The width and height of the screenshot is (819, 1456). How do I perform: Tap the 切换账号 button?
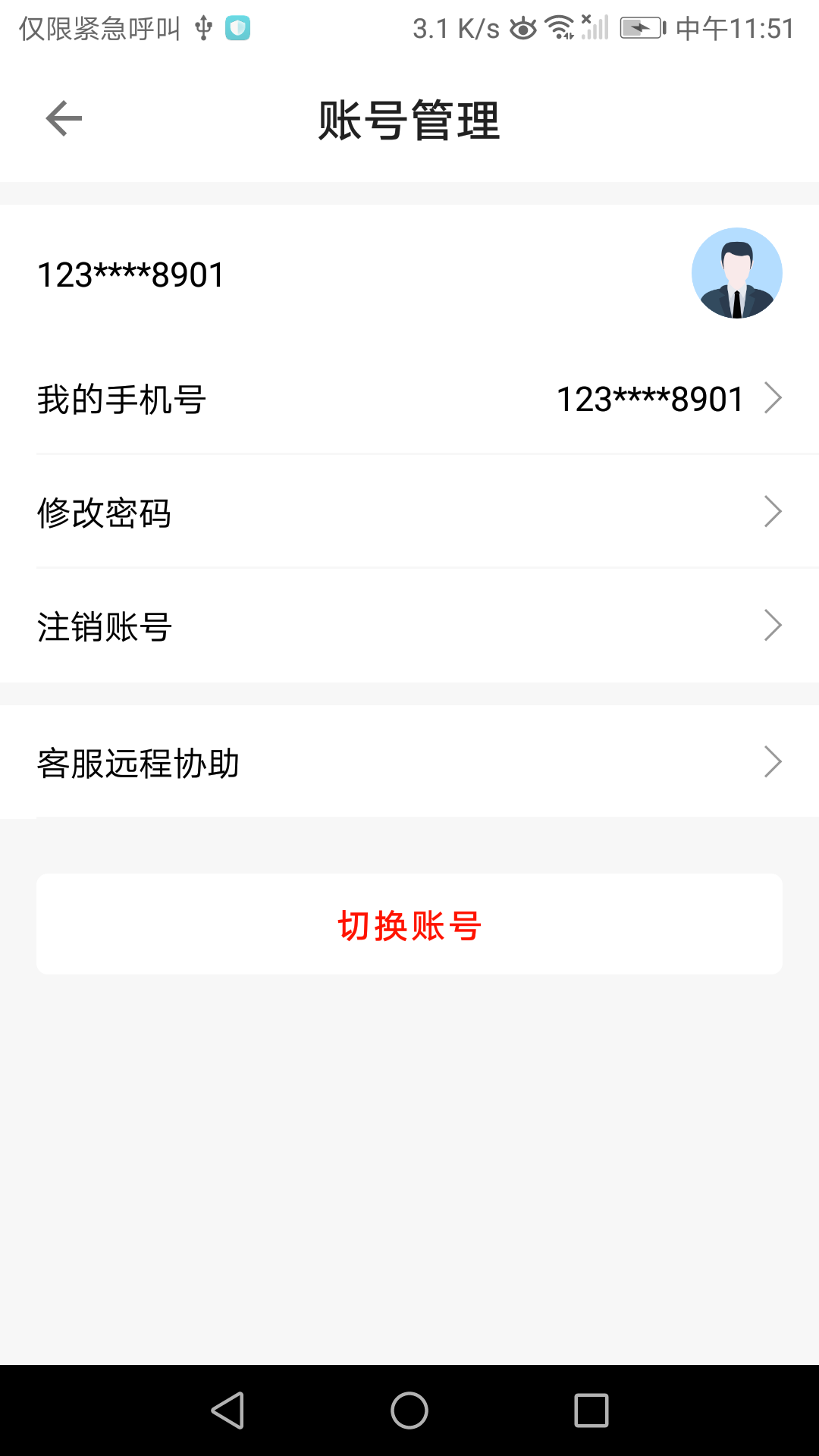point(409,924)
